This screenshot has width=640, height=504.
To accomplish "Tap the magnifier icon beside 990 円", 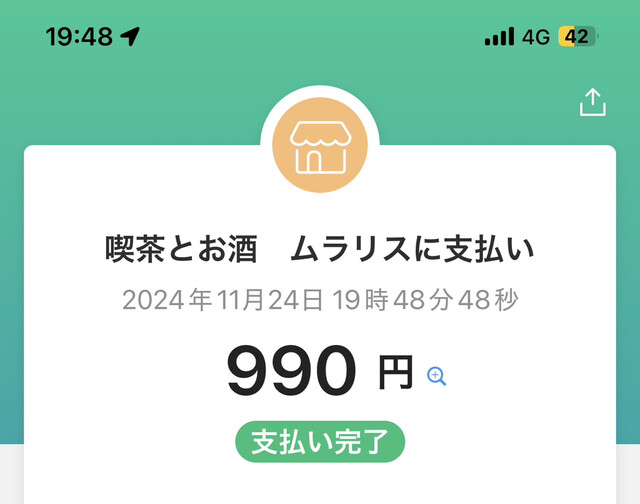I will pyautogui.click(x=436, y=376).
